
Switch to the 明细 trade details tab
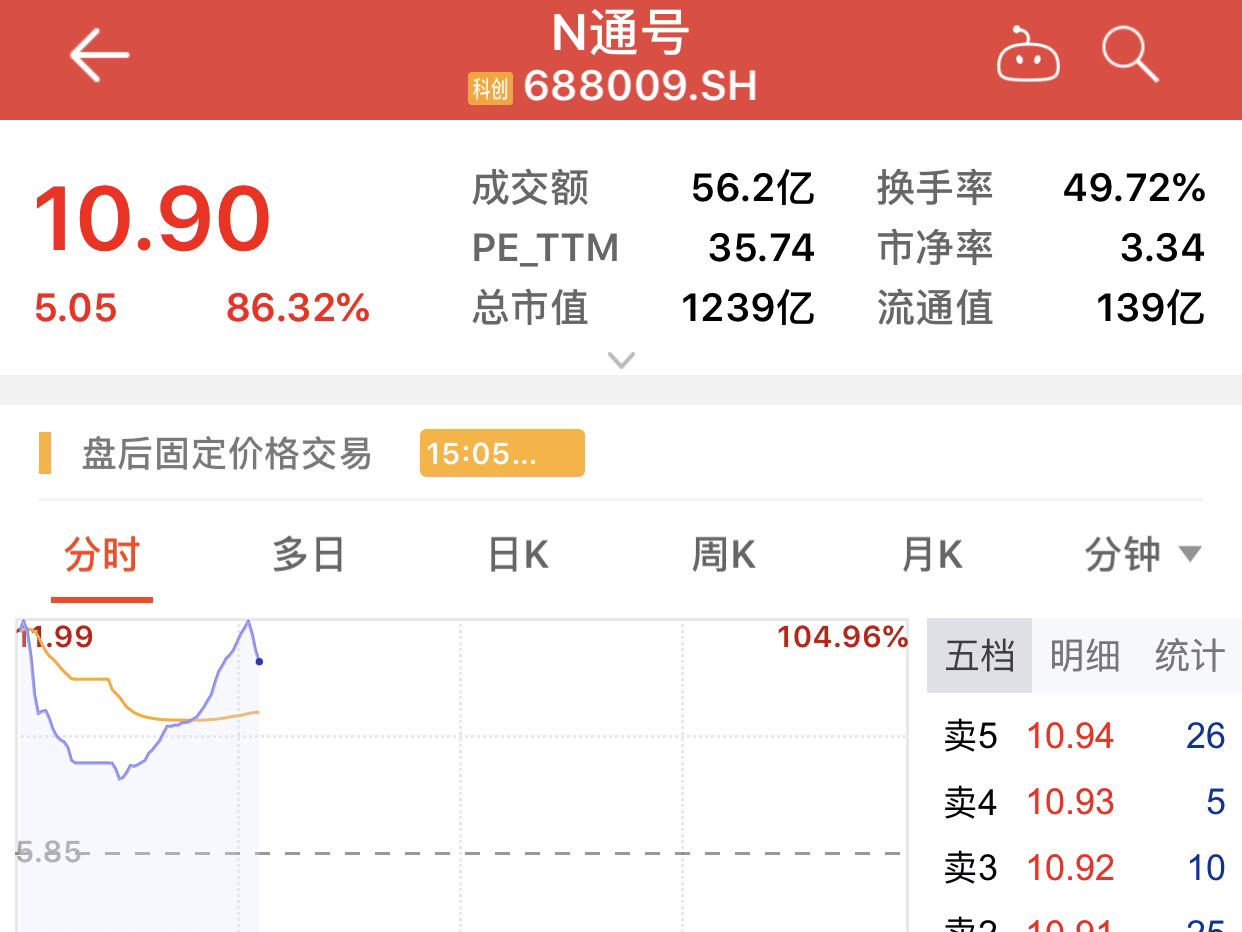tap(1085, 657)
